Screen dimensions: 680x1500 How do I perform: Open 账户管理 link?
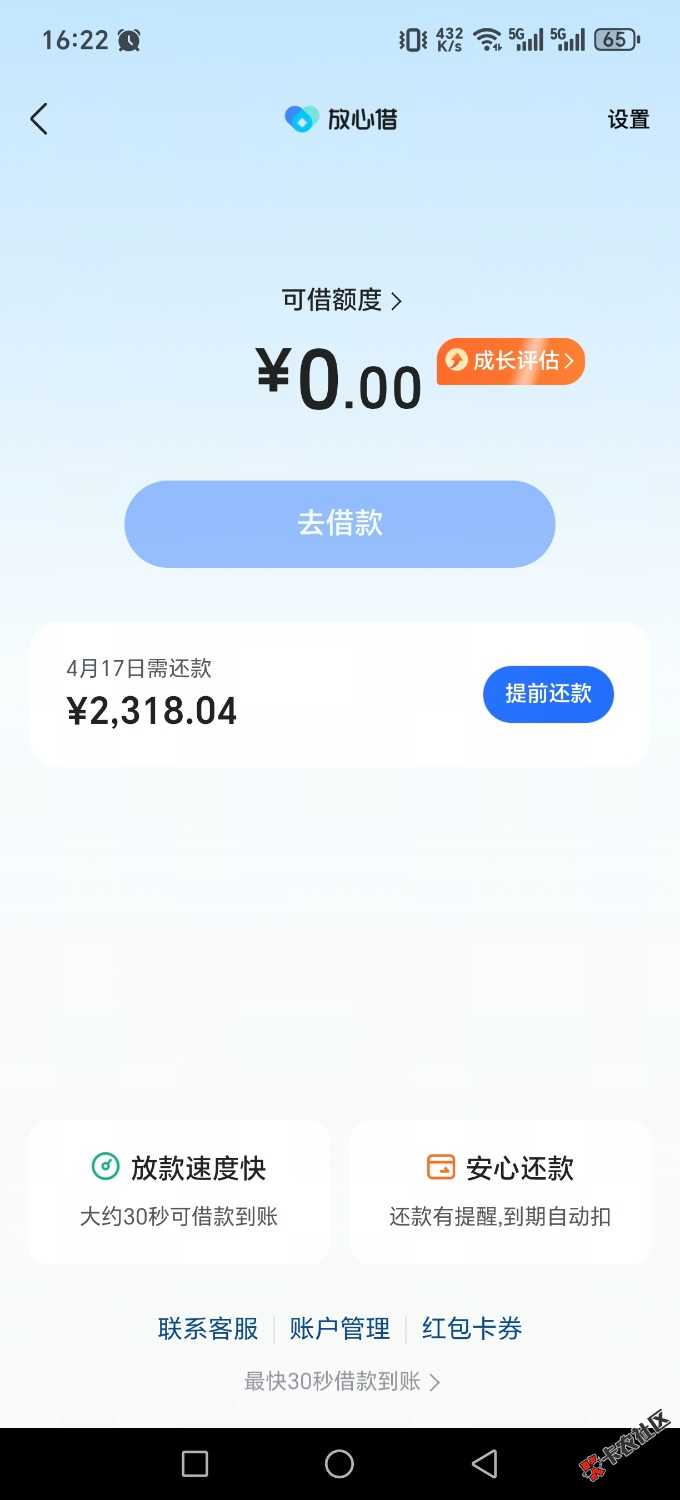click(x=340, y=1329)
